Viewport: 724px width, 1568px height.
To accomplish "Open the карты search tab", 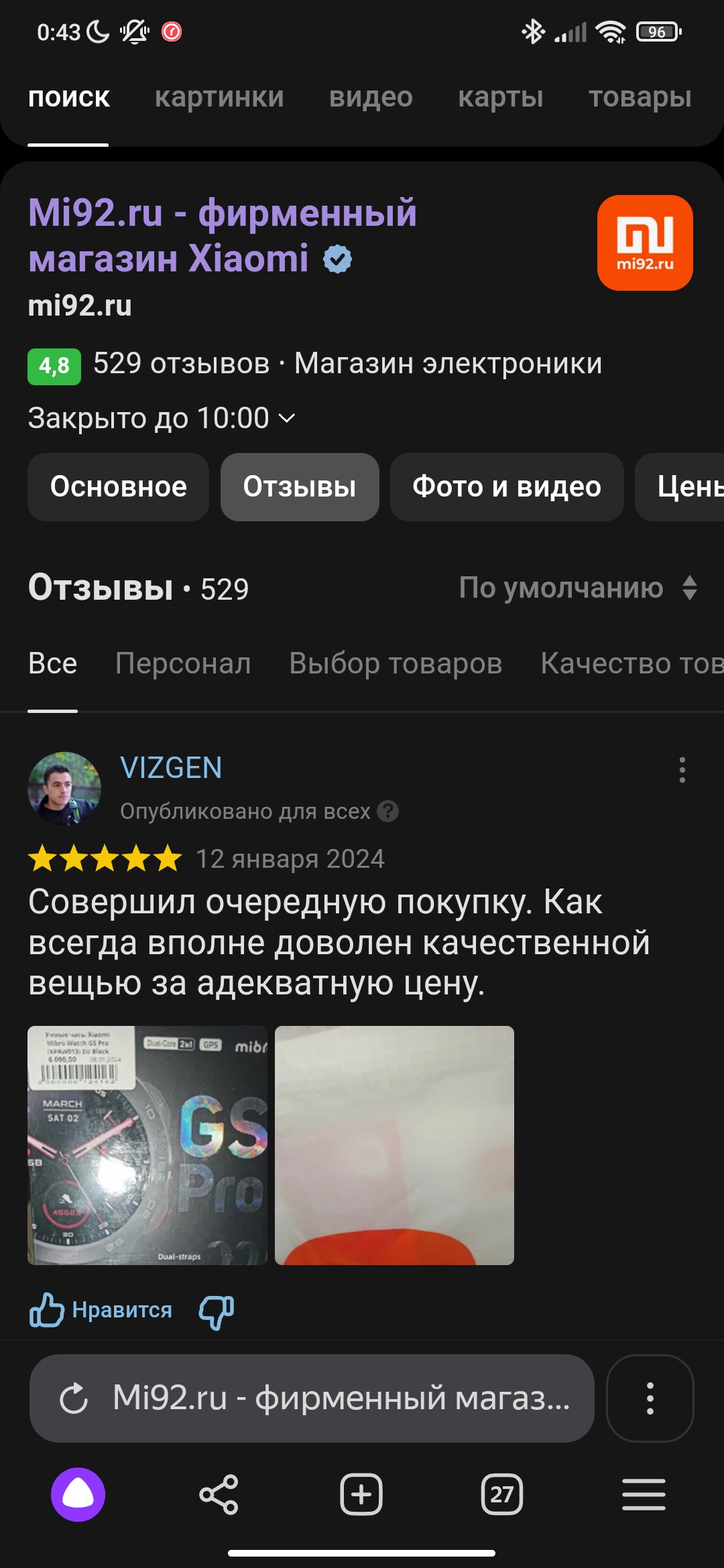I will click(x=501, y=98).
